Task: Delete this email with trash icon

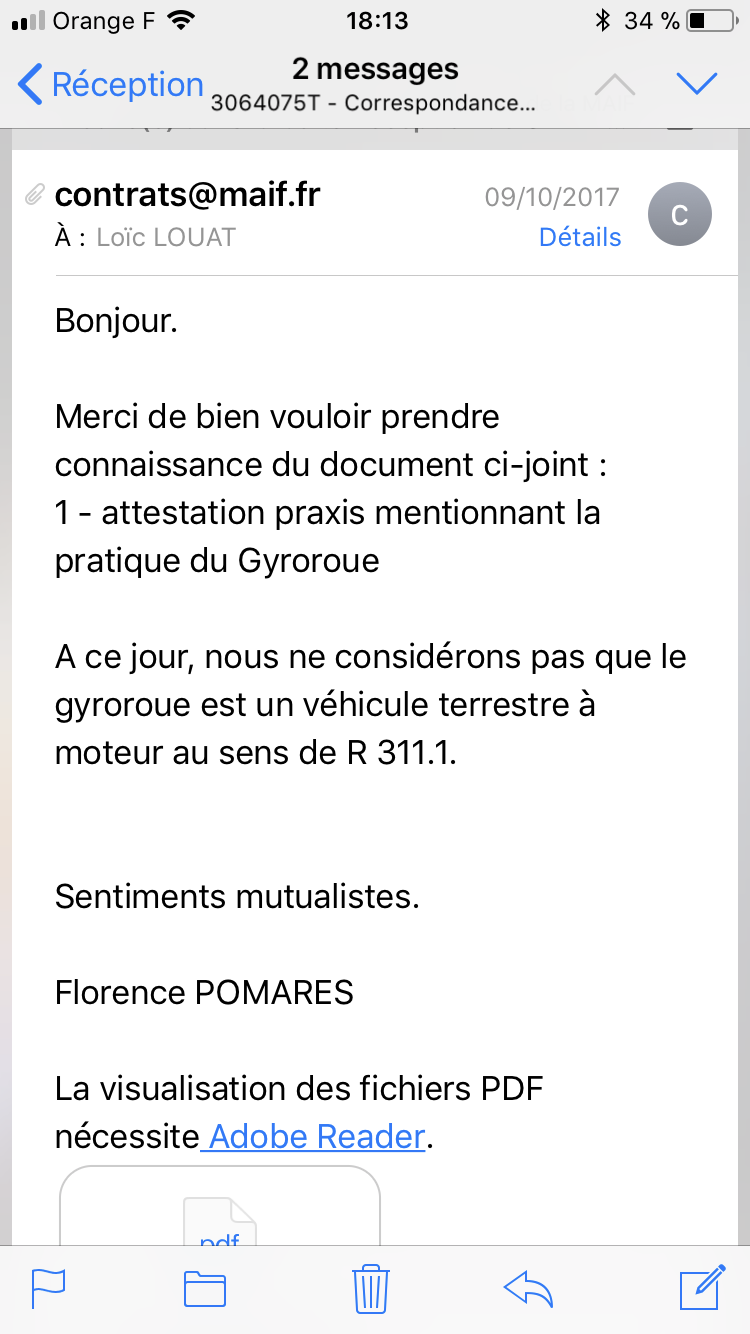Action: (x=371, y=1287)
